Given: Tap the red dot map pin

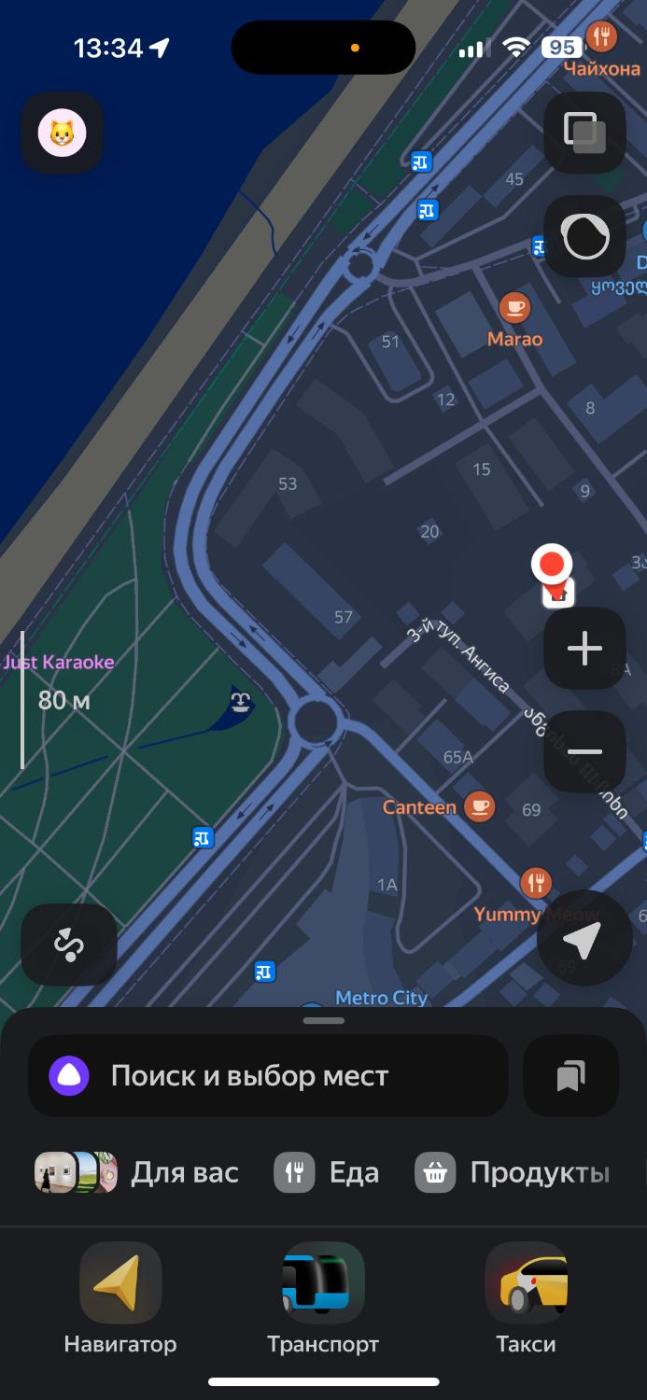Looking at the screenshot, I should [x=550, y=565].
